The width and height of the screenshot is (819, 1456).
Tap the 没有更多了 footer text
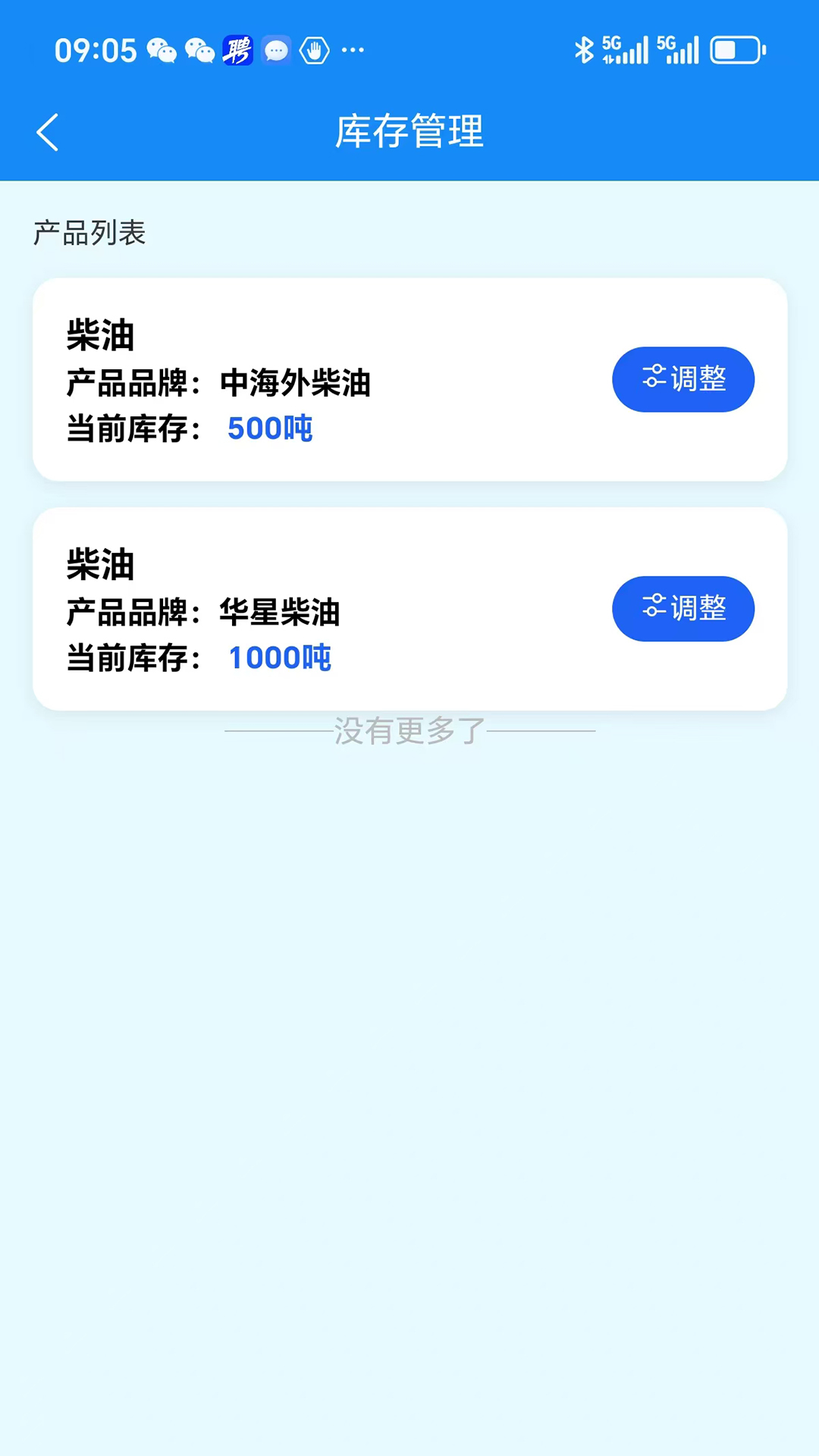tap(409, 729)
